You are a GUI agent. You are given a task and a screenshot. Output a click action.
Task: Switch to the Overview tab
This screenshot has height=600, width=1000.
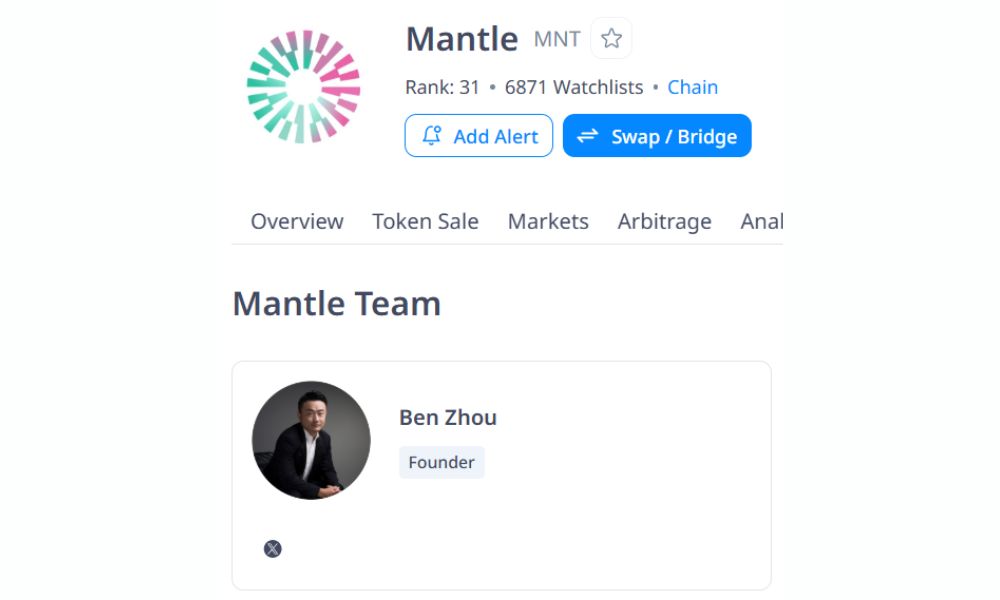(x=297, y=221)
